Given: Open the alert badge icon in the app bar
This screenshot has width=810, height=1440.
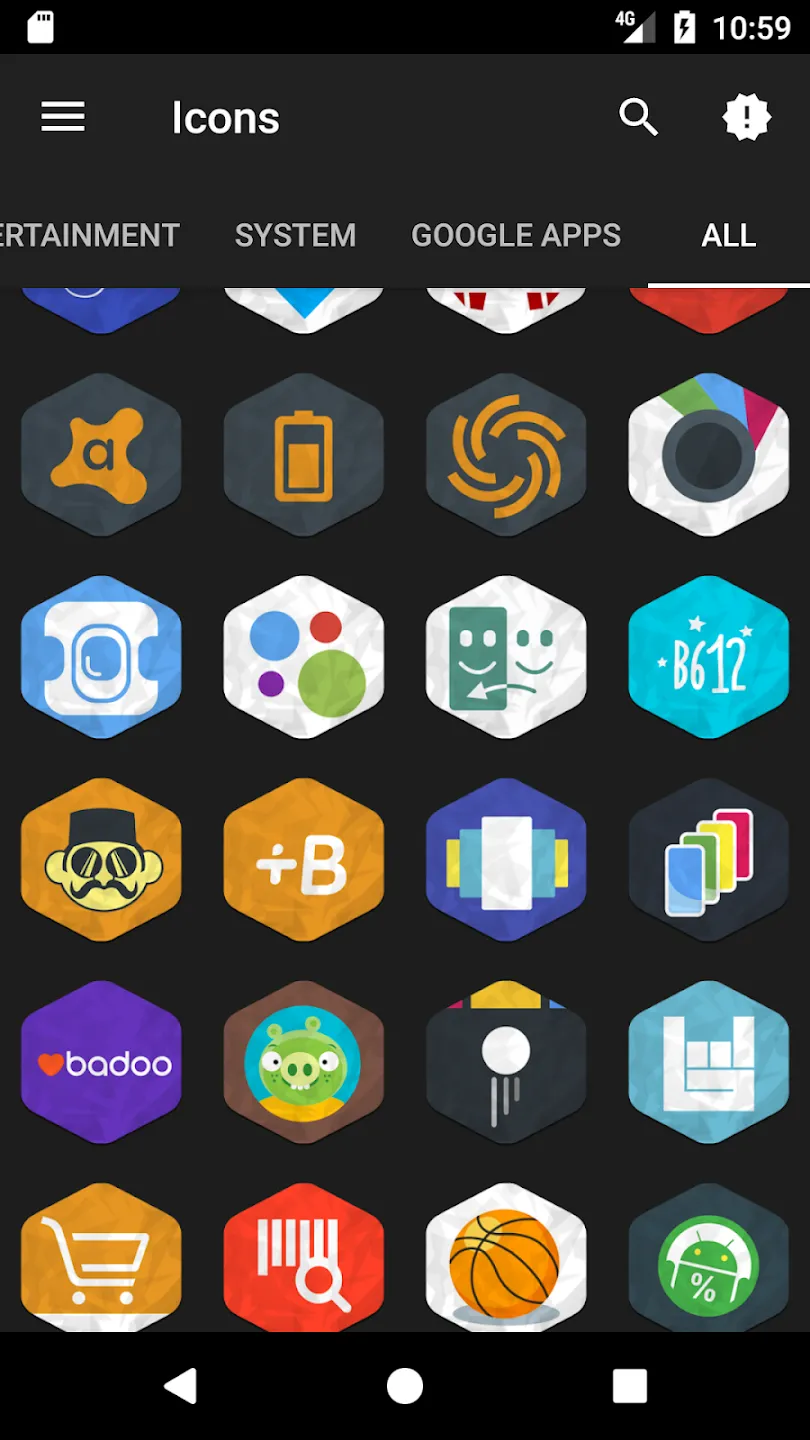Looking at the screenshot, I should coord(747,118).
